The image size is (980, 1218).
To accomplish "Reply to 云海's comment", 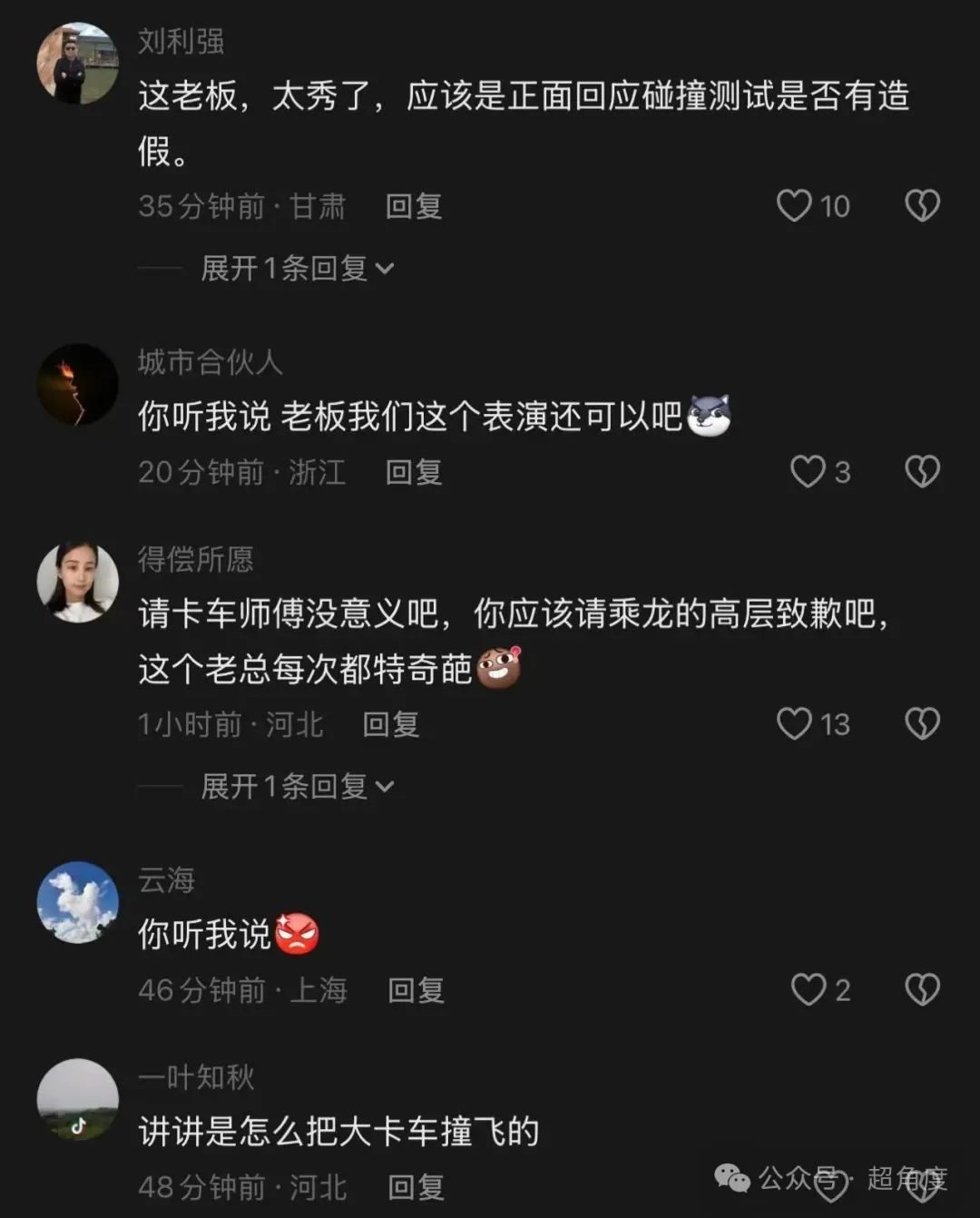I will [x=416, y=990].
